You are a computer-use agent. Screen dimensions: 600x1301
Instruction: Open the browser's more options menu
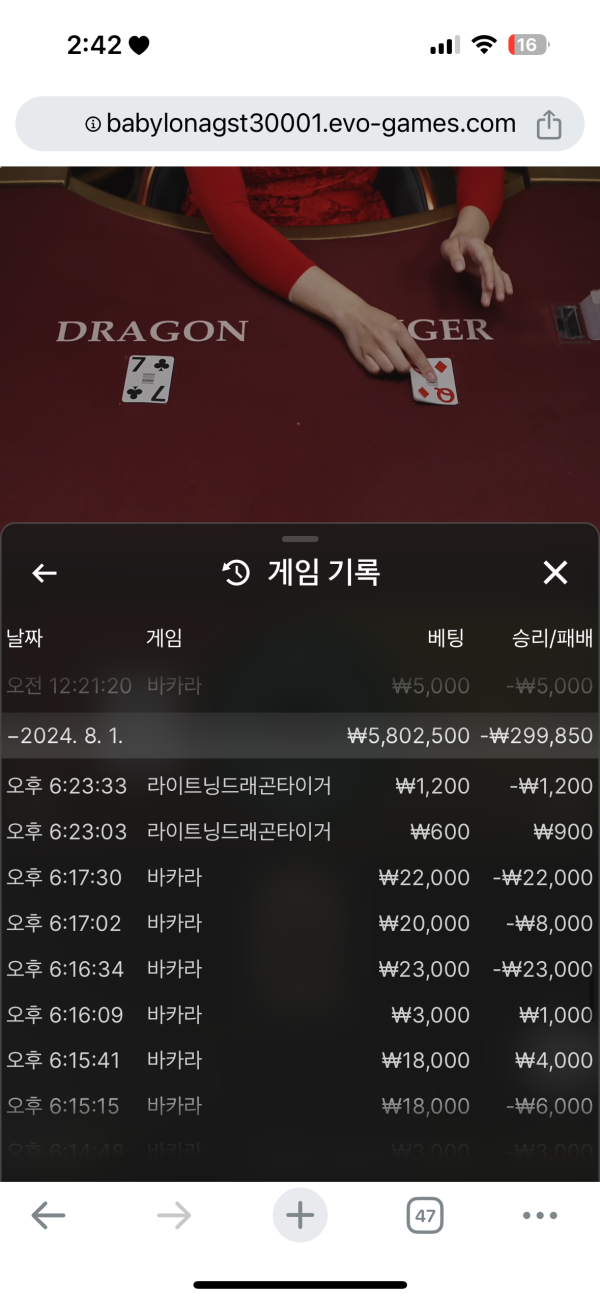pyautogui.click(x=540, y=1216)
